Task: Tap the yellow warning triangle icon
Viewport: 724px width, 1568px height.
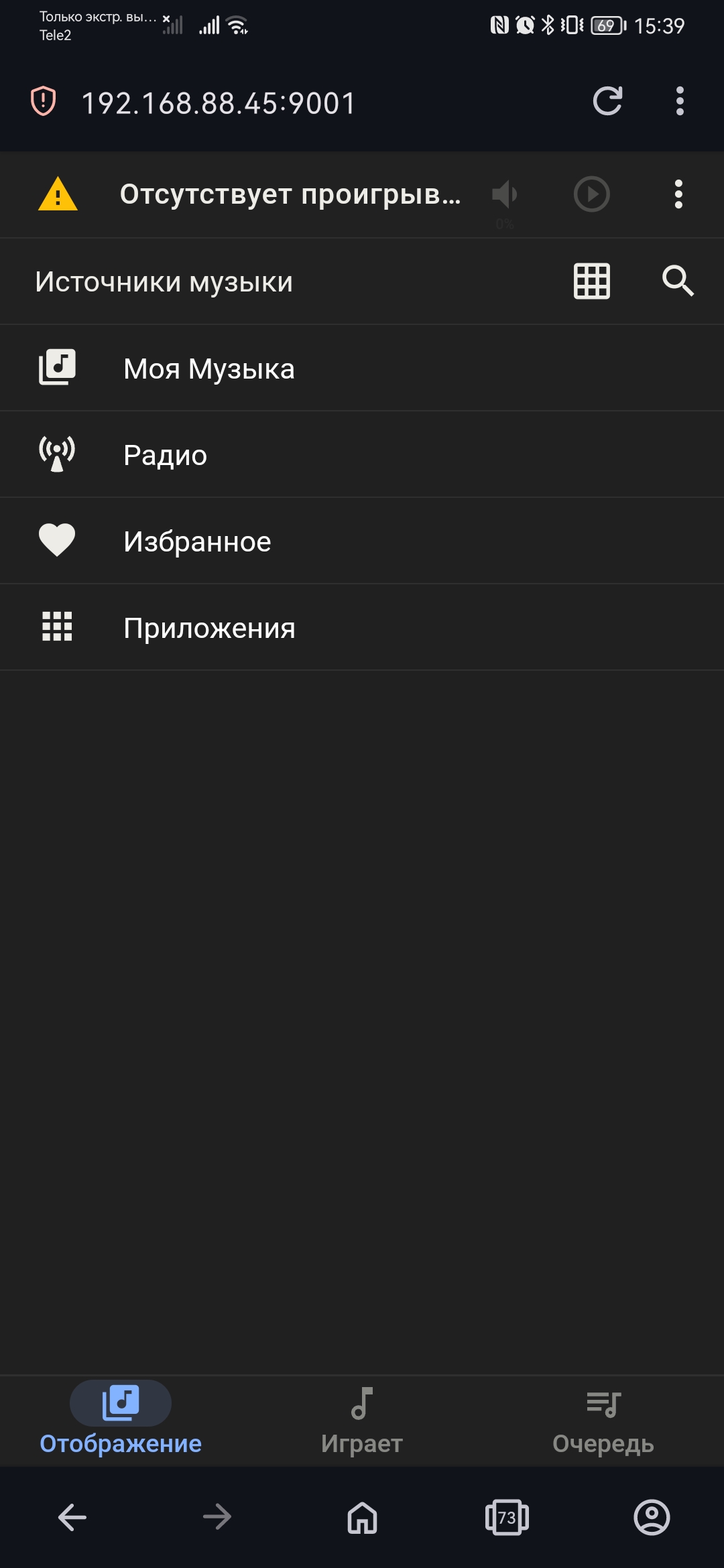Action: click(58, 194)
